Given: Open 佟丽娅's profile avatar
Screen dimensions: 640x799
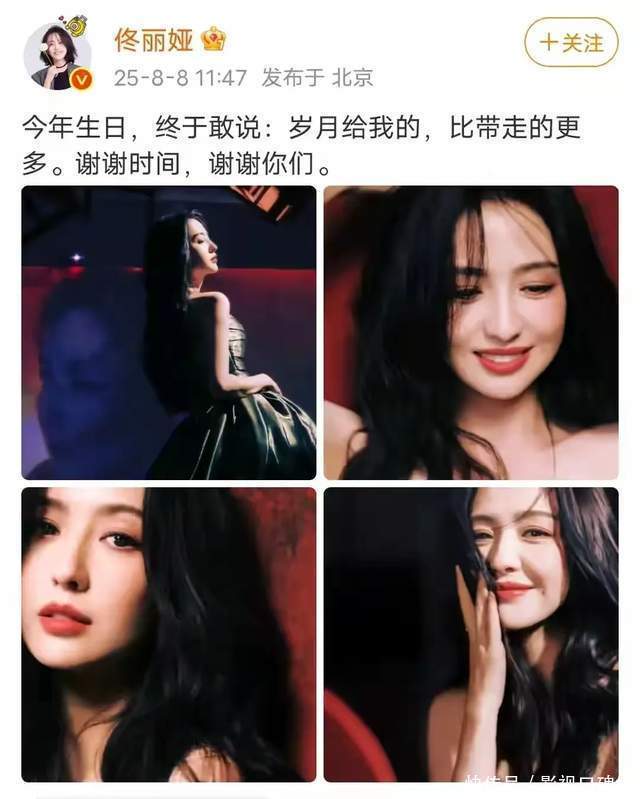Looking at the screenshot, I should [x=57, y=55].
